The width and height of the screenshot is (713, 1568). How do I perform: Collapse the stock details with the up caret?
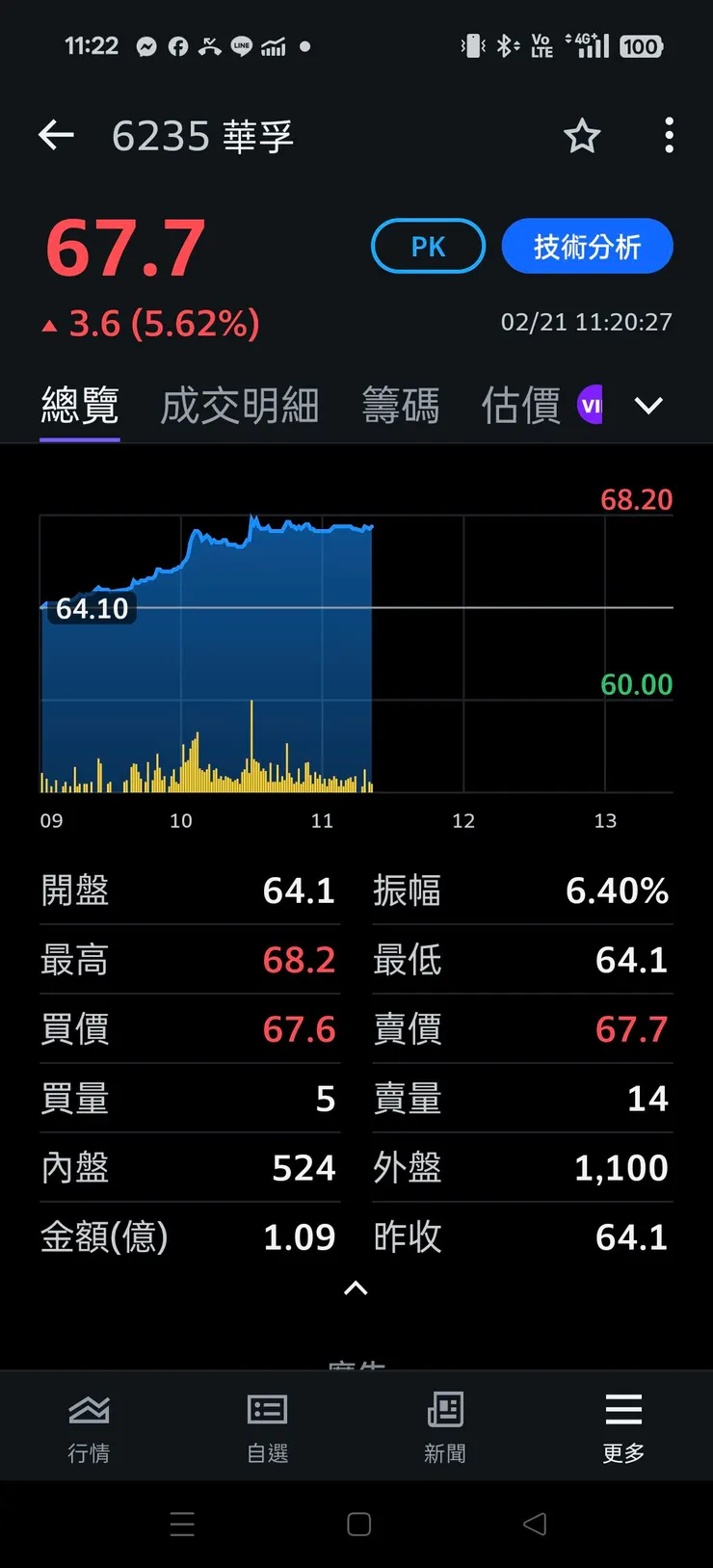356,1289
